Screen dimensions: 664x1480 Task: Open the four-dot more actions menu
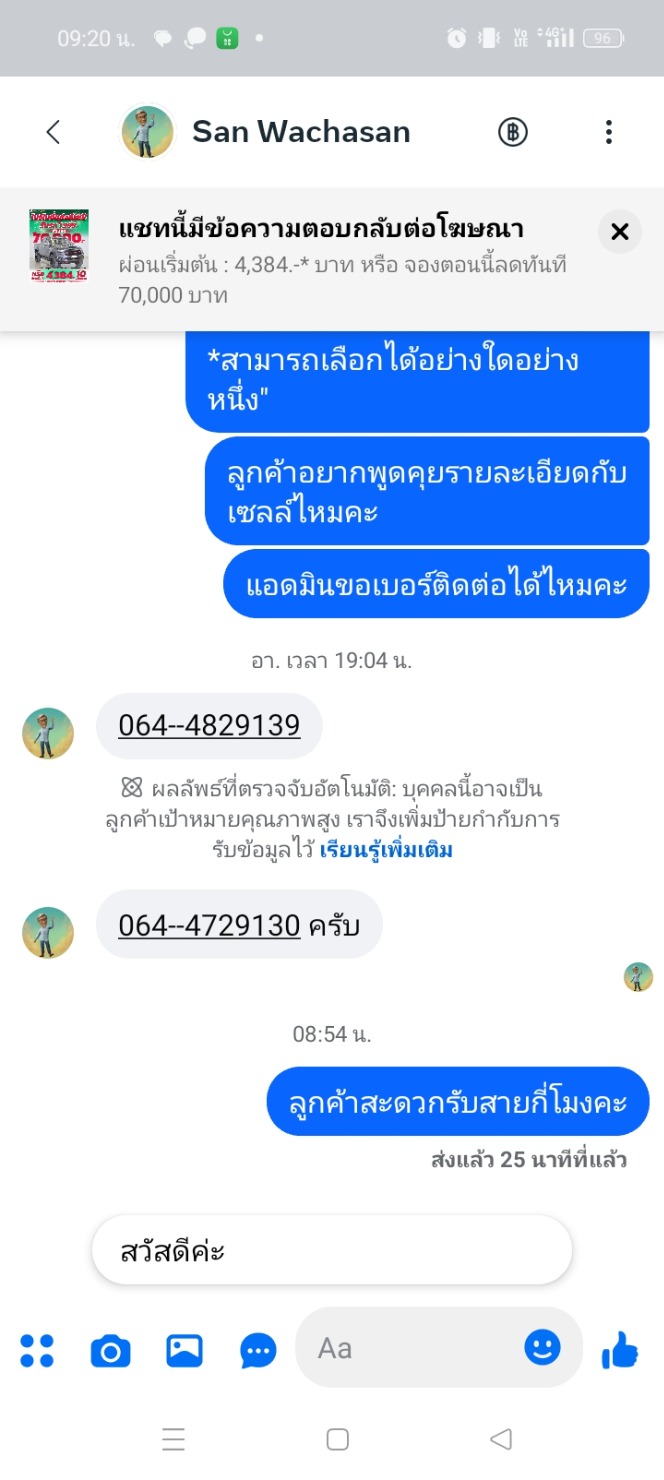click(37, 1351)
